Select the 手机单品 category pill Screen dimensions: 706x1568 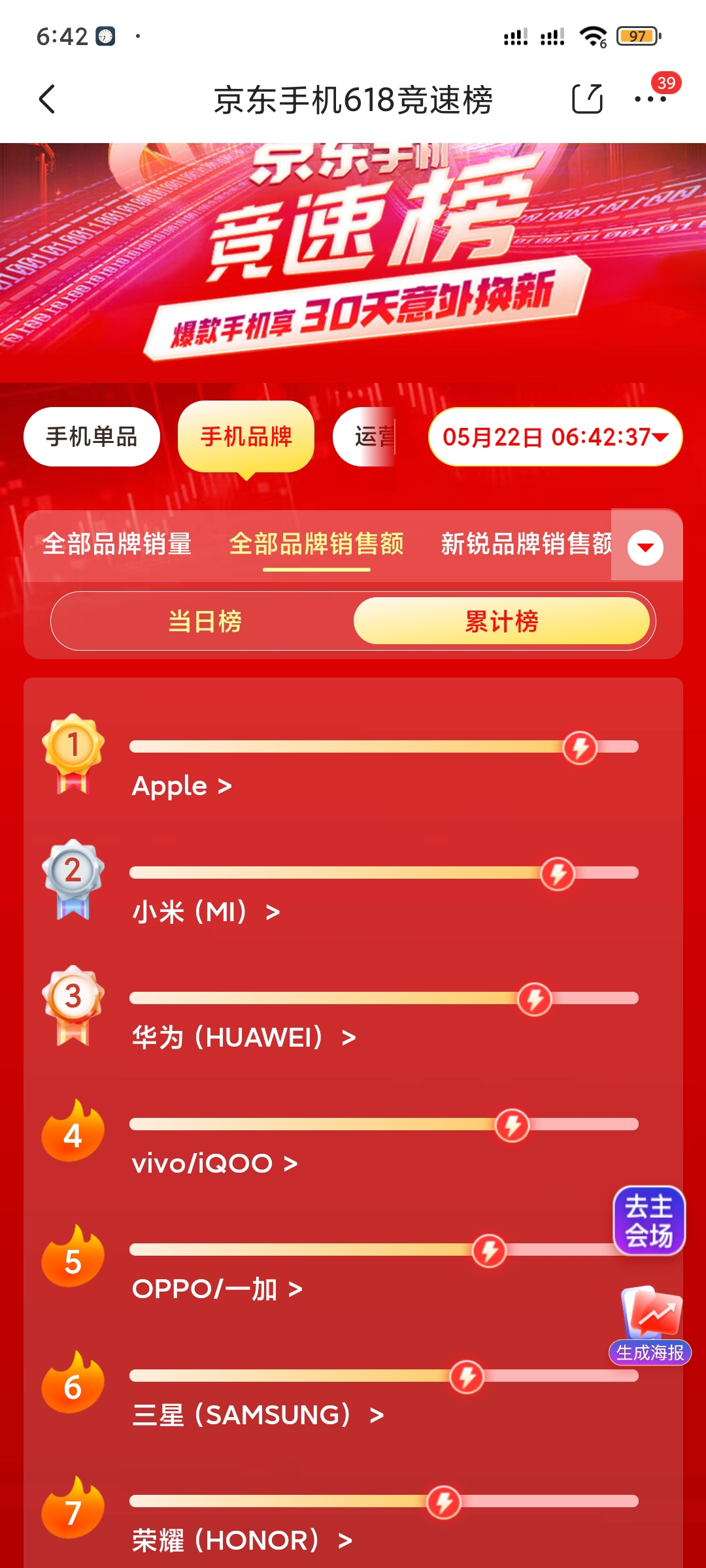coord(90,436)
